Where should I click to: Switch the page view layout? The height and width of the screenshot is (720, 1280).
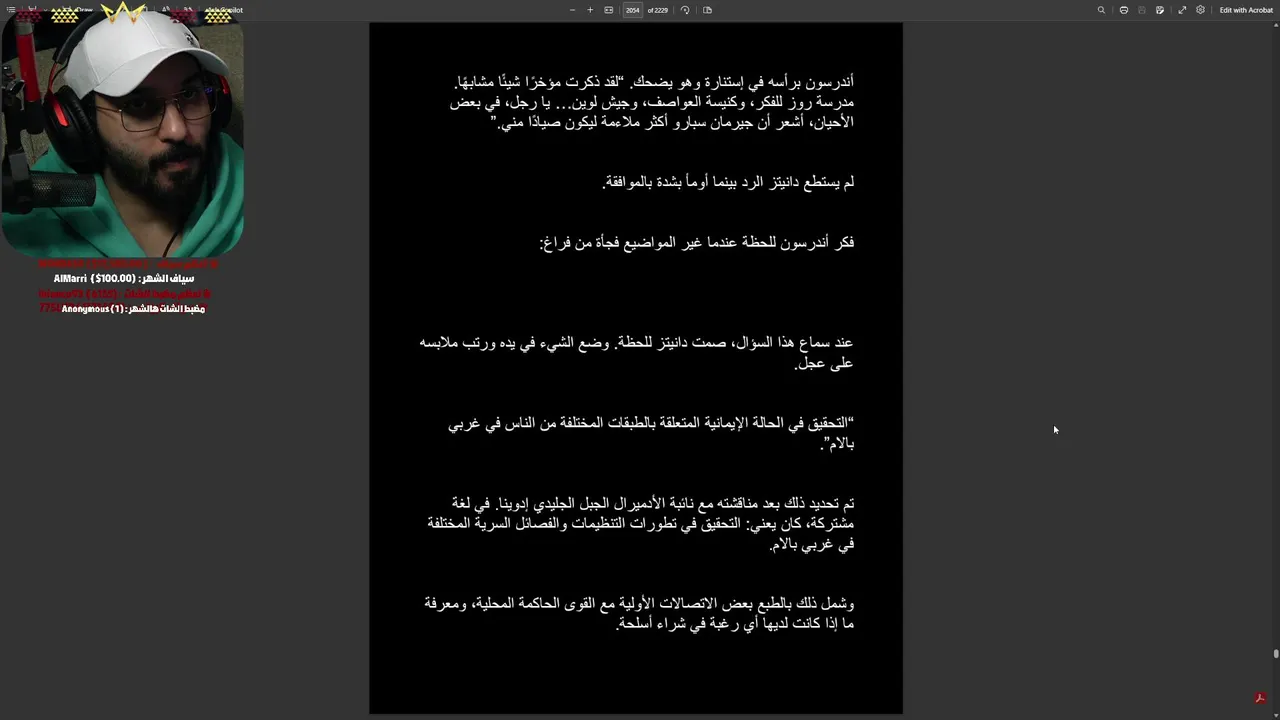pyautogui.click(x=707, y=10)
